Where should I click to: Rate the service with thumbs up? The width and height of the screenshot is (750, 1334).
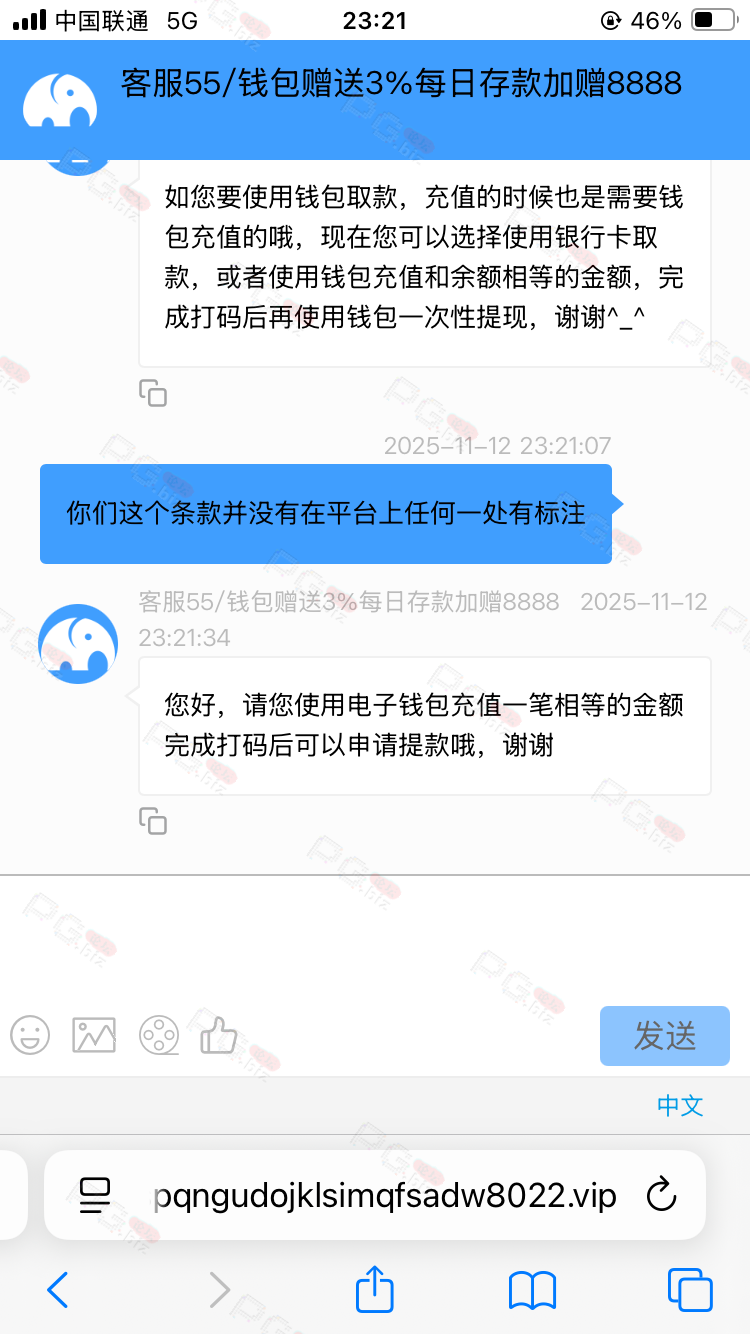218,1035
